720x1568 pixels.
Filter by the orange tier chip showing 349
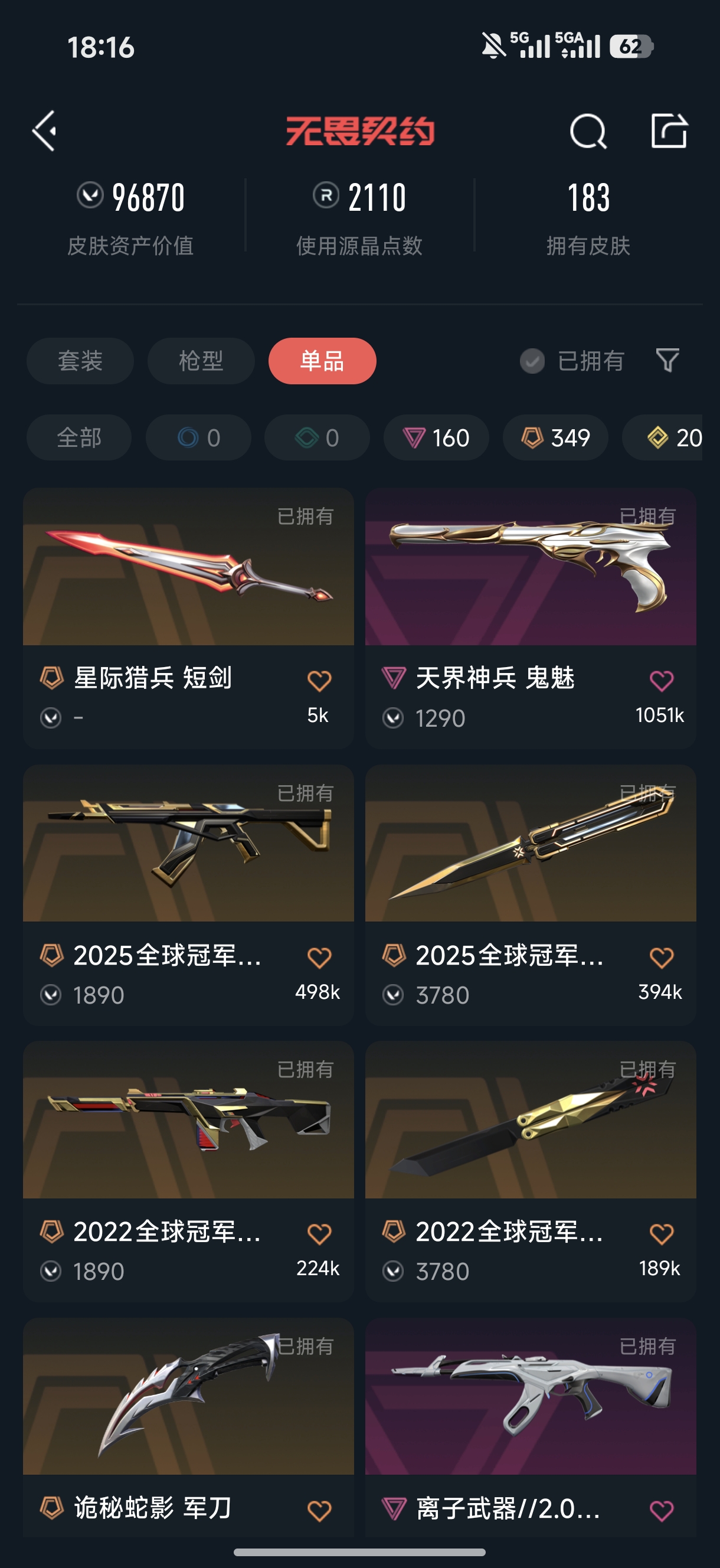pyautogui.click(x=556, y=437)
